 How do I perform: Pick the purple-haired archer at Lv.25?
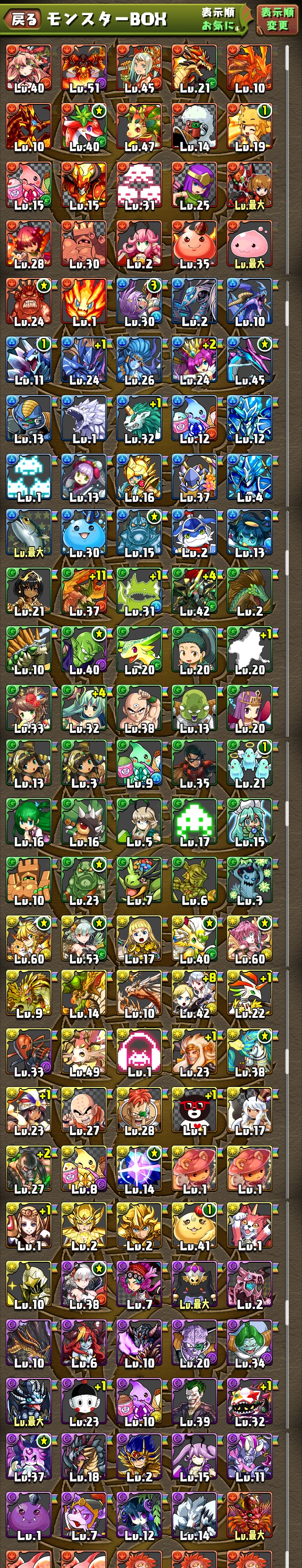[x=194, y=185]
